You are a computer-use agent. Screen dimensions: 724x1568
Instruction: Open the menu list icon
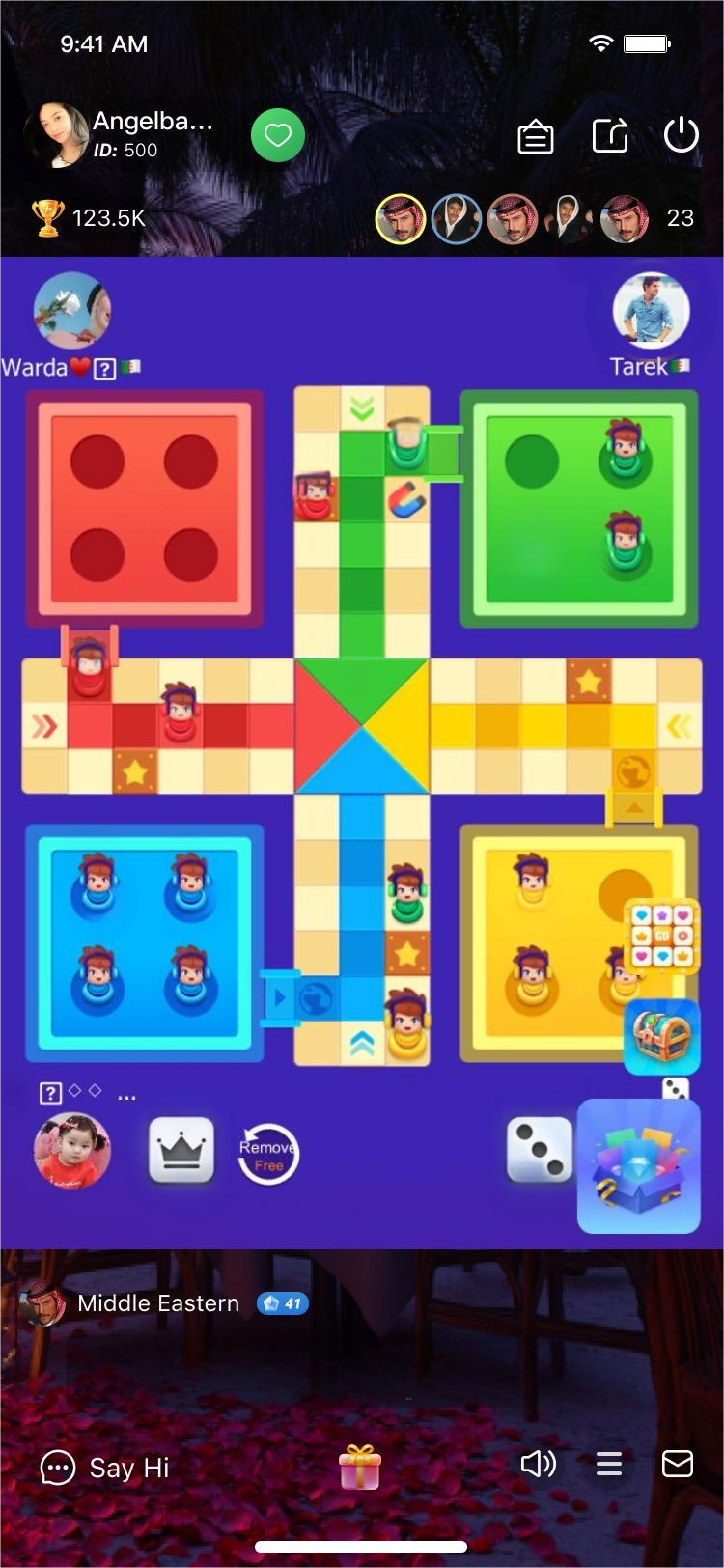608,1465
